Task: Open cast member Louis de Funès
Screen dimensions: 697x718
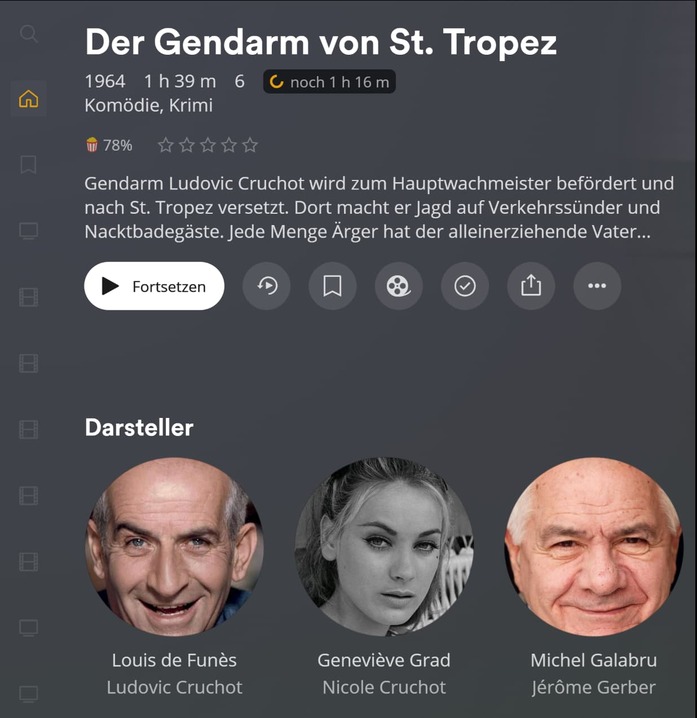Action: pyautogui.click(x=174, y=547)
